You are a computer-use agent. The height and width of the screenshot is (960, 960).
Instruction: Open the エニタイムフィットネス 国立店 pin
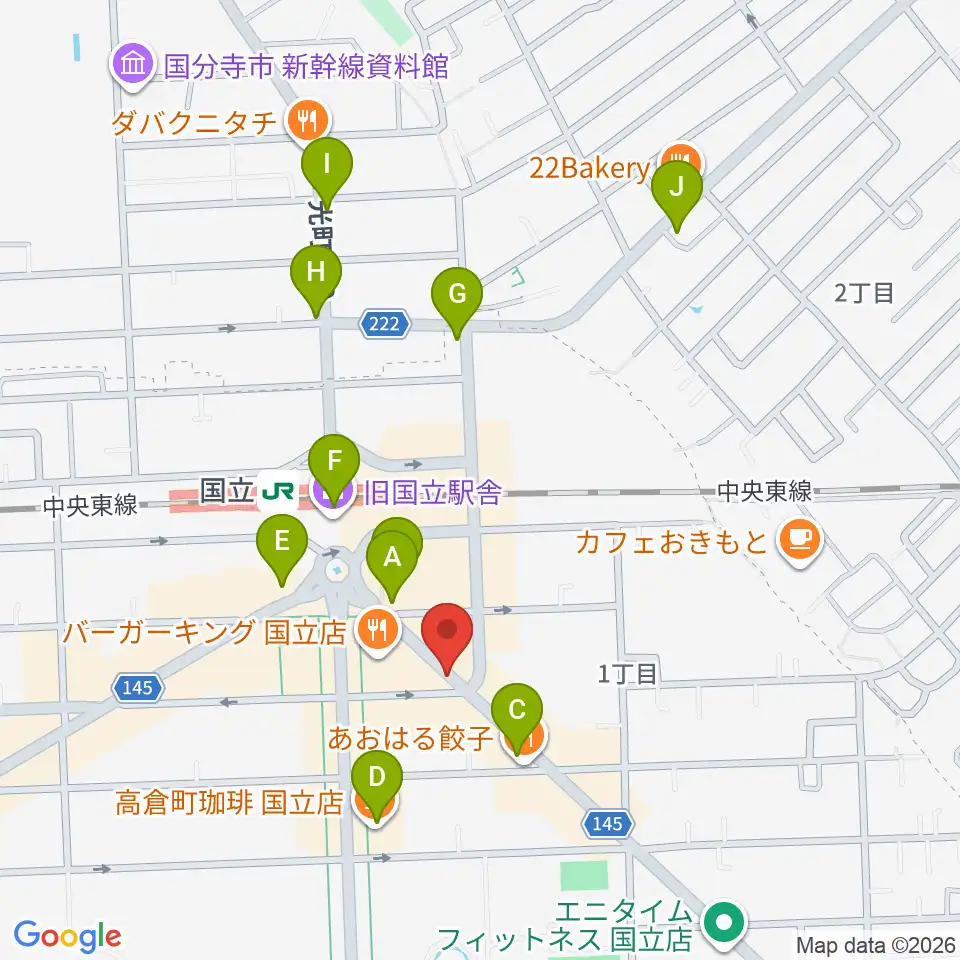point(724,923)
